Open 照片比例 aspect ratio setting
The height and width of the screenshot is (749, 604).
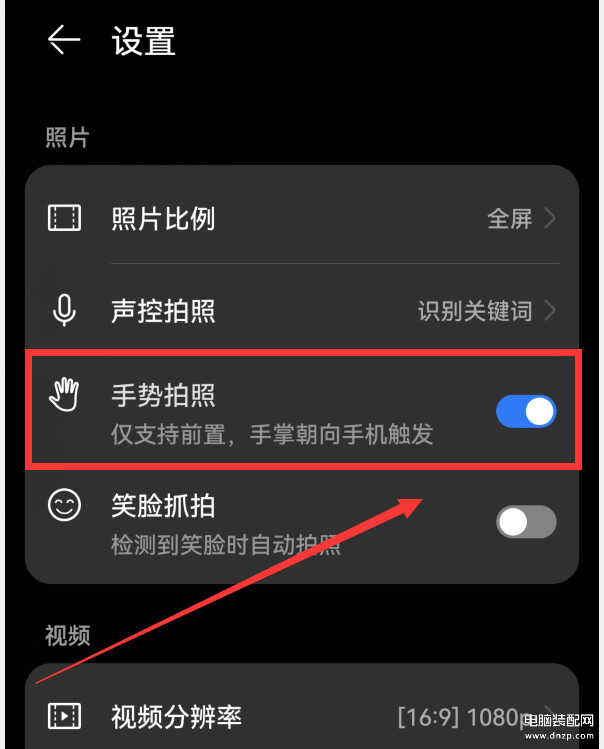tap(300, 218)
